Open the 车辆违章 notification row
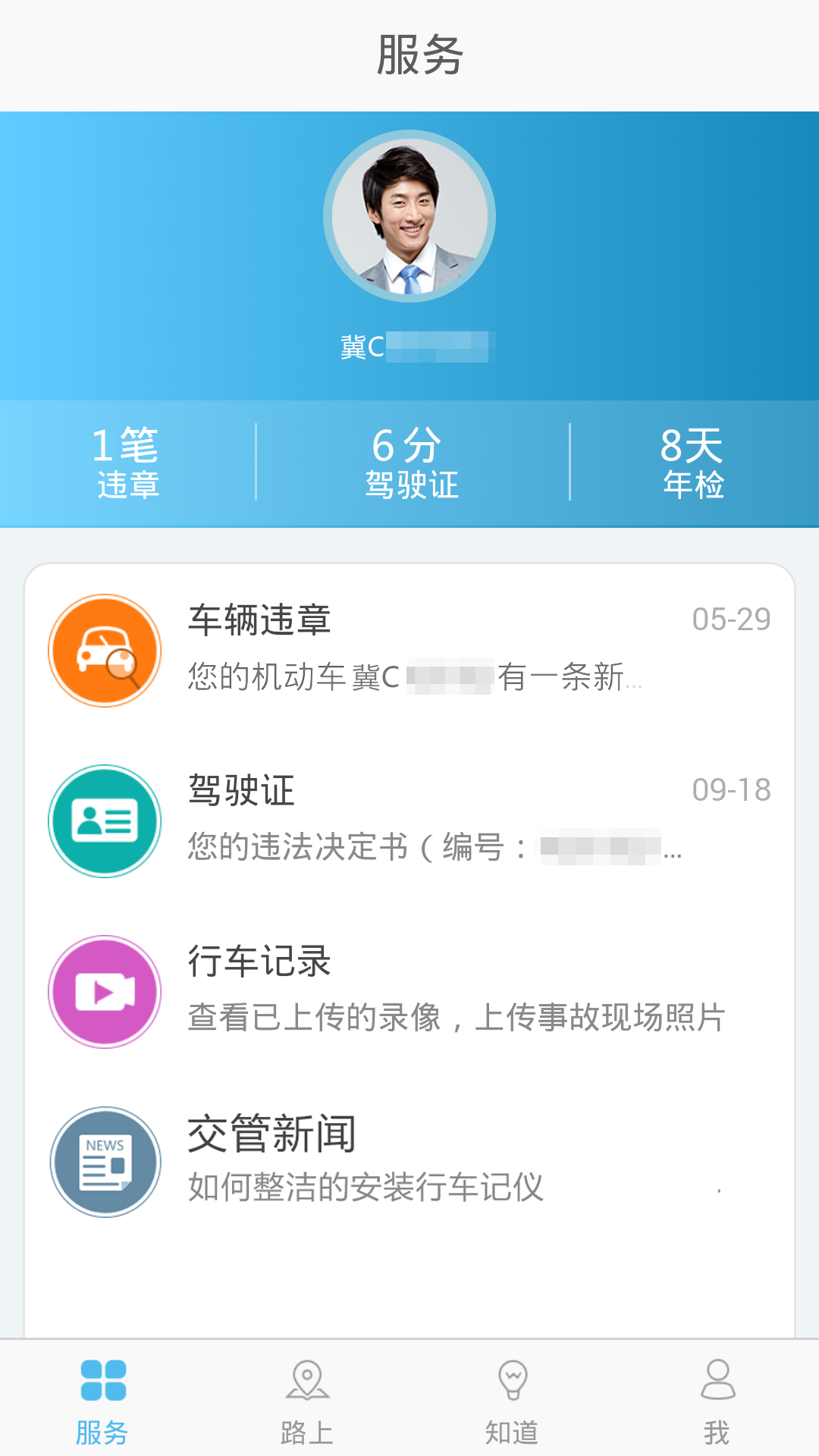 409,650
